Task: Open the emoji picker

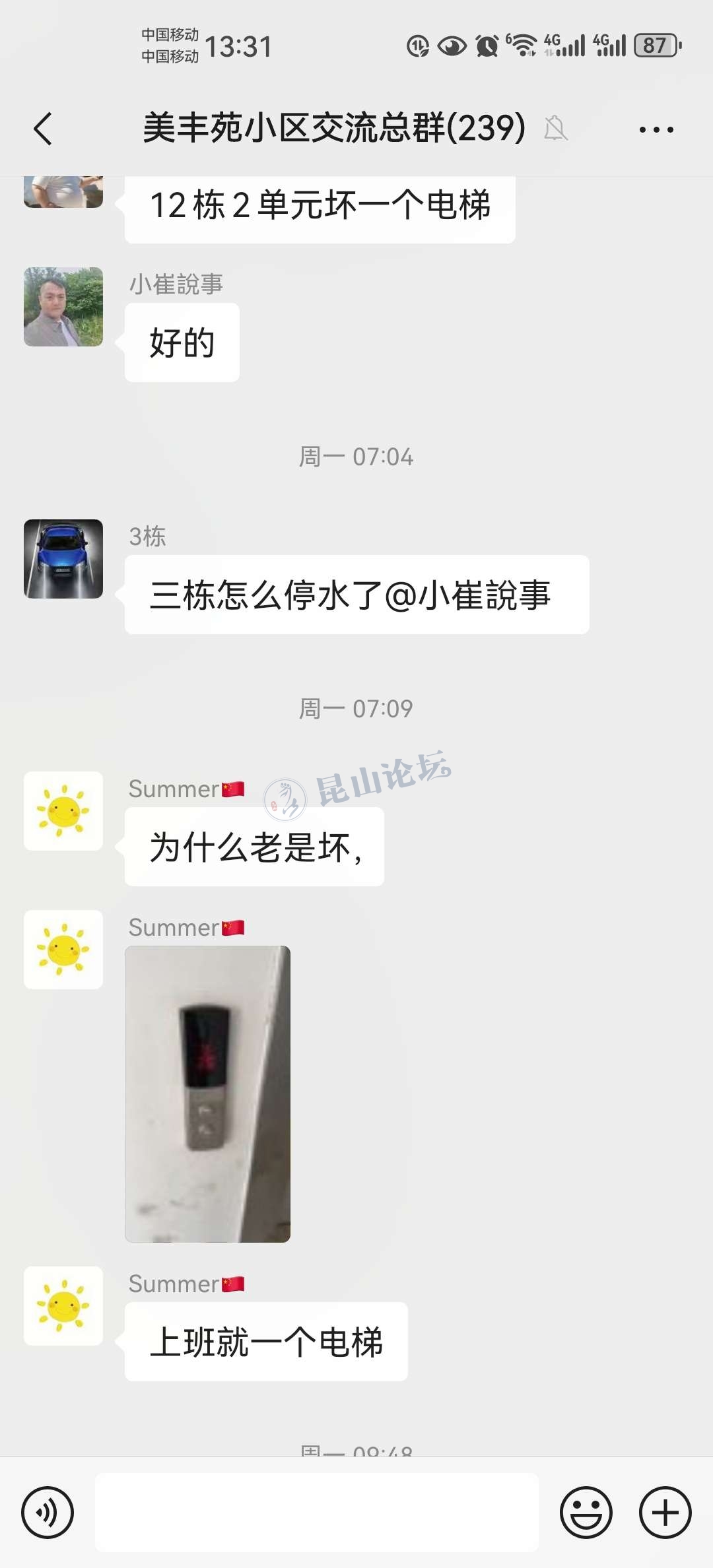Action: pyautogui.click(x=586, y=1512)
